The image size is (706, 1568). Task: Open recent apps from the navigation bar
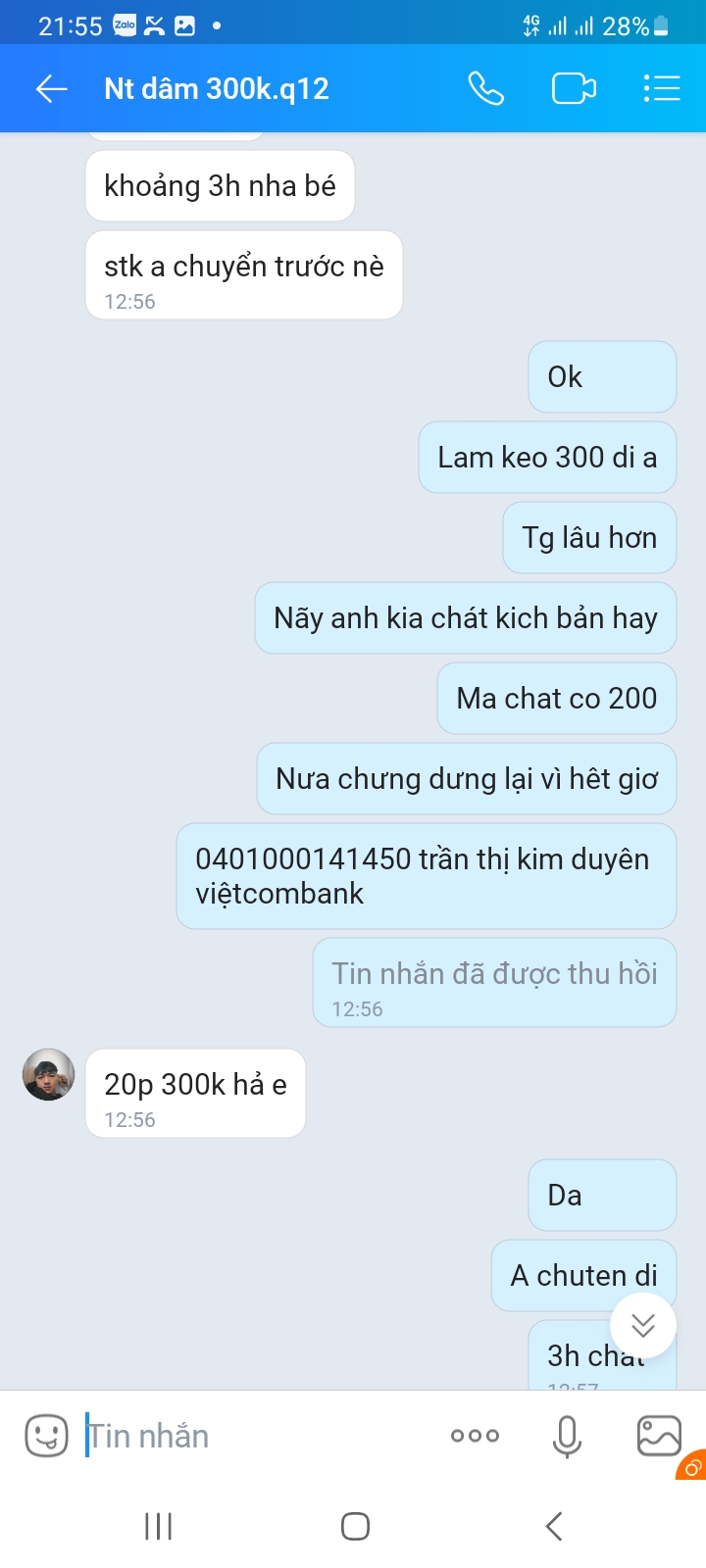click(158, 1526)
